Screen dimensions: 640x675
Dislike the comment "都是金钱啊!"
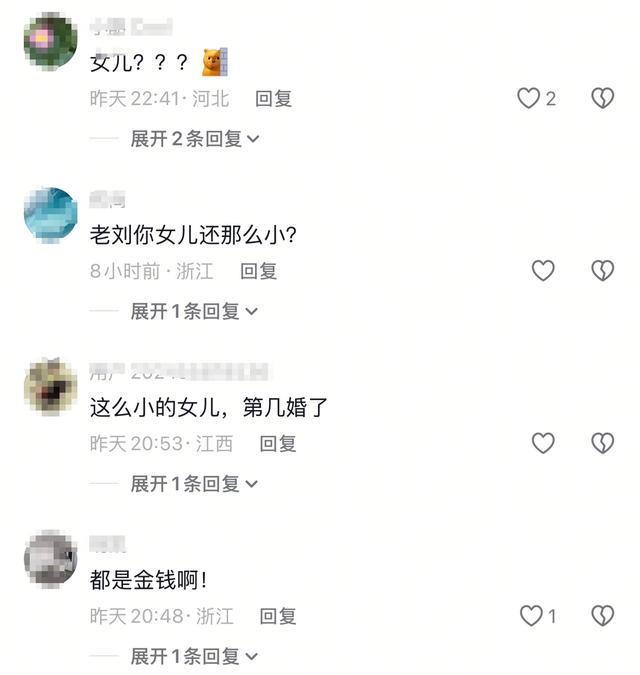click(602, 616)
